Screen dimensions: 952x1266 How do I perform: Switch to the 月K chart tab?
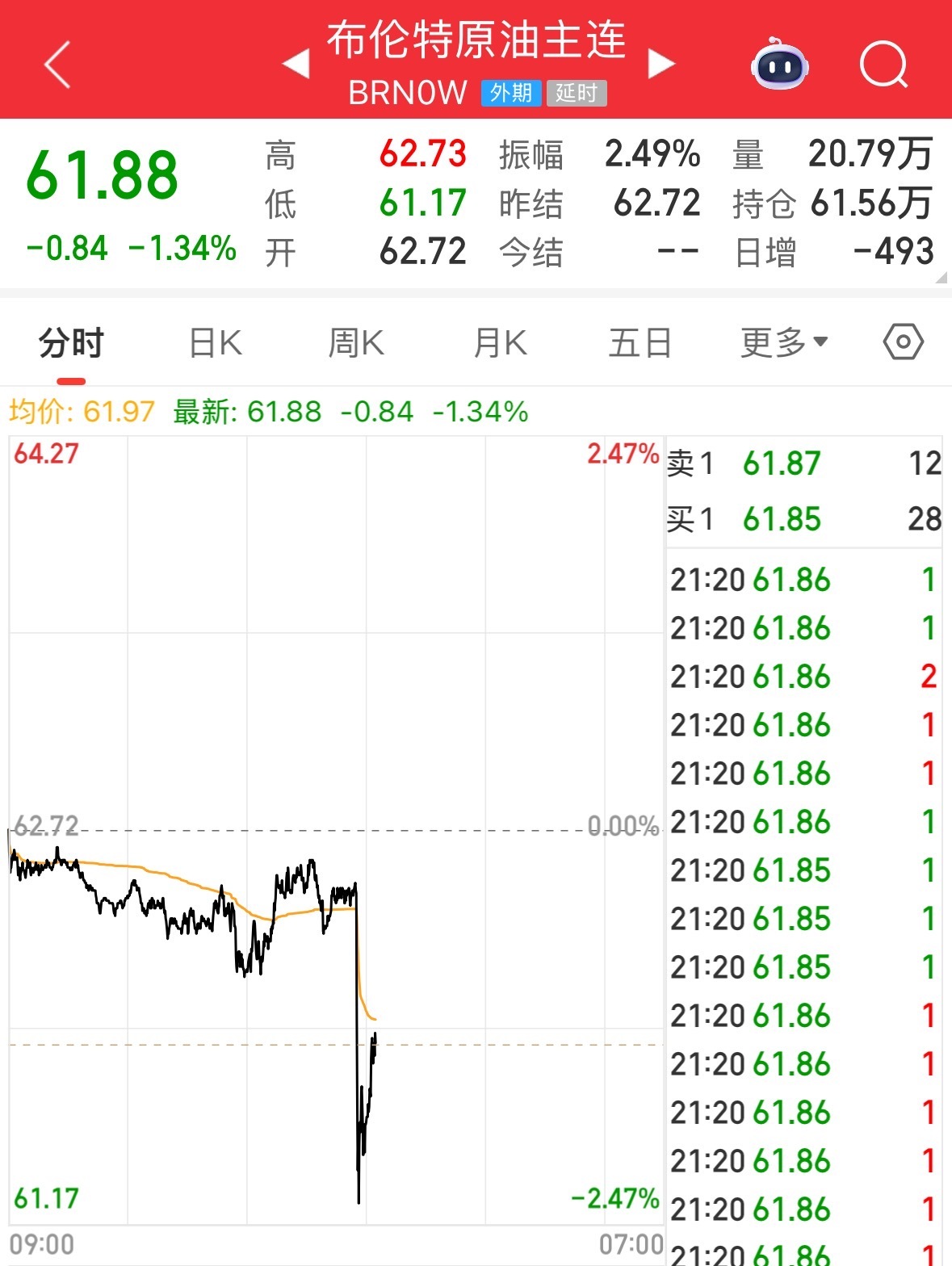pos(500,343)
